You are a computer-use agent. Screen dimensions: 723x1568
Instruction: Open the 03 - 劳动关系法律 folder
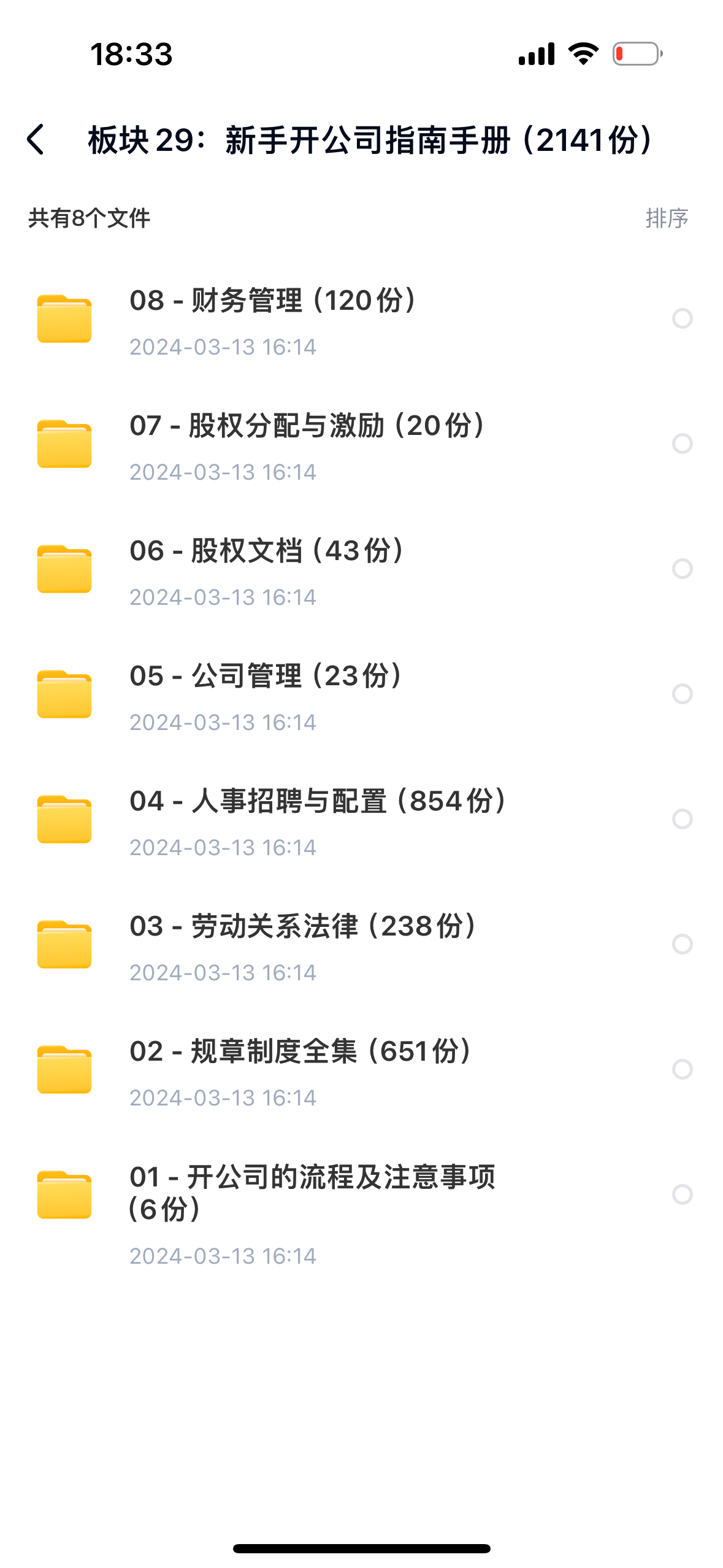tap(303, 927)
